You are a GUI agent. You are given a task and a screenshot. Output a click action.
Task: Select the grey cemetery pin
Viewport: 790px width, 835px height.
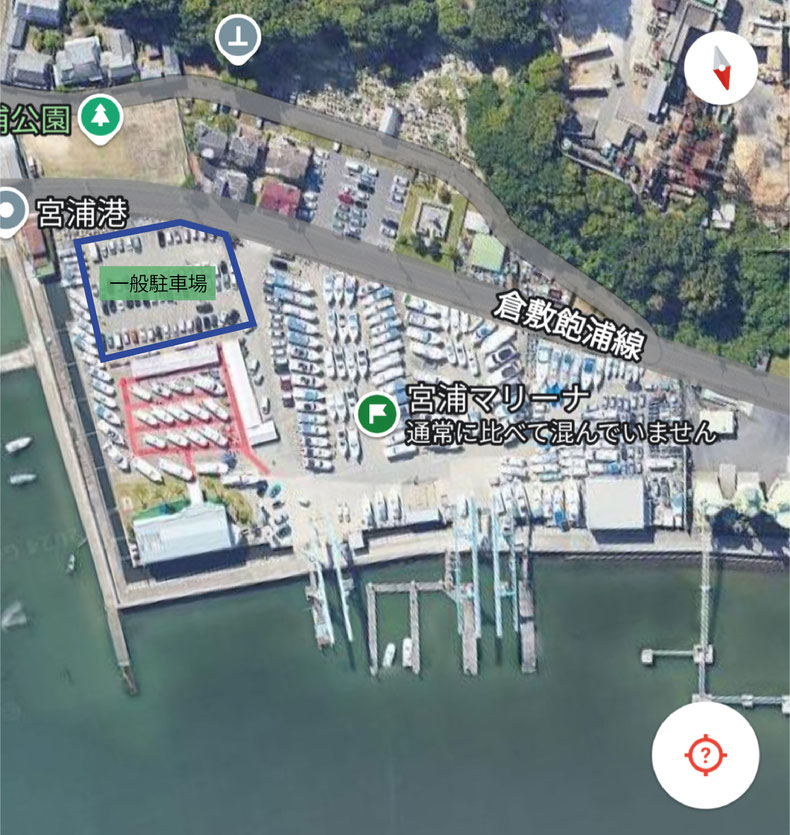tap(238, 40)
